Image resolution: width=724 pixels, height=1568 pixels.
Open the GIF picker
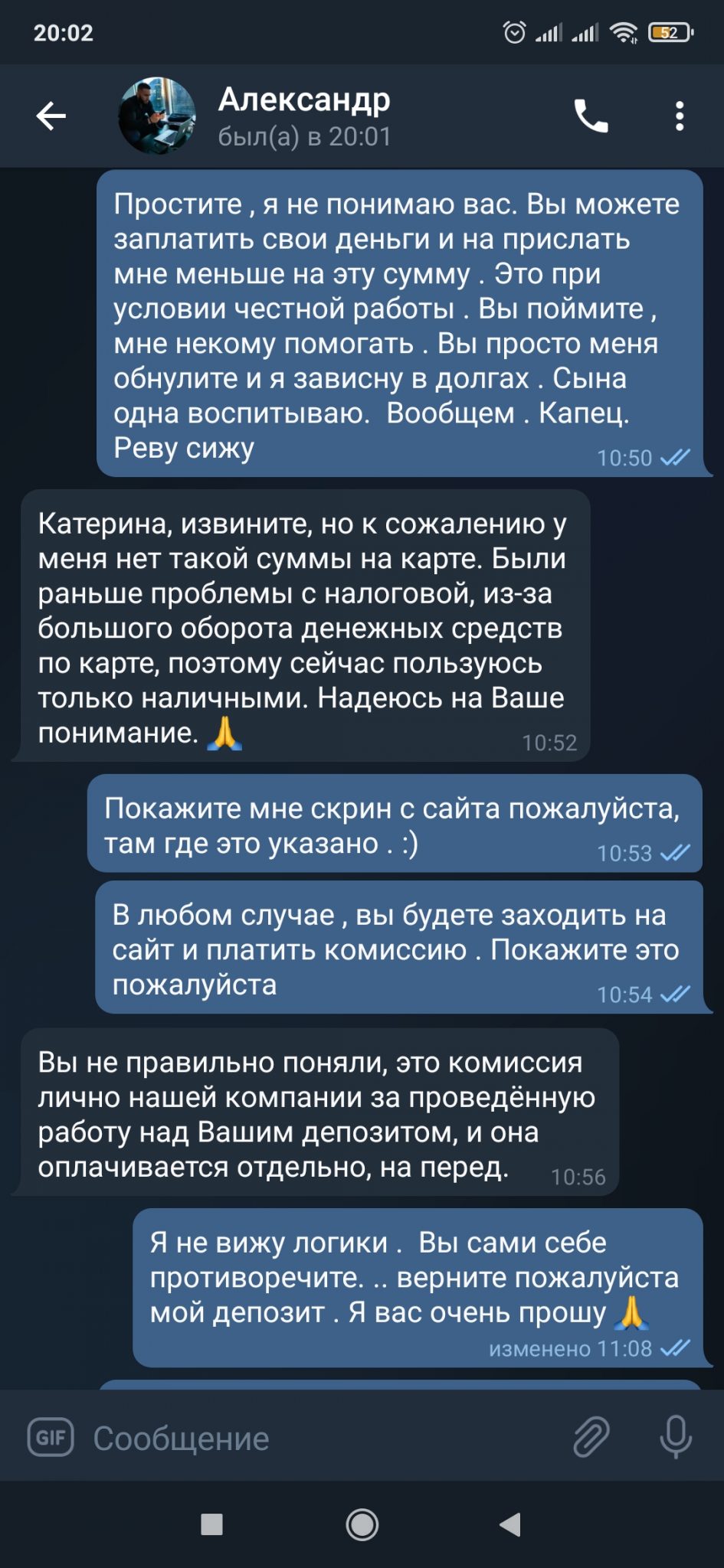pyautogui.click(x=51, y=1437)
